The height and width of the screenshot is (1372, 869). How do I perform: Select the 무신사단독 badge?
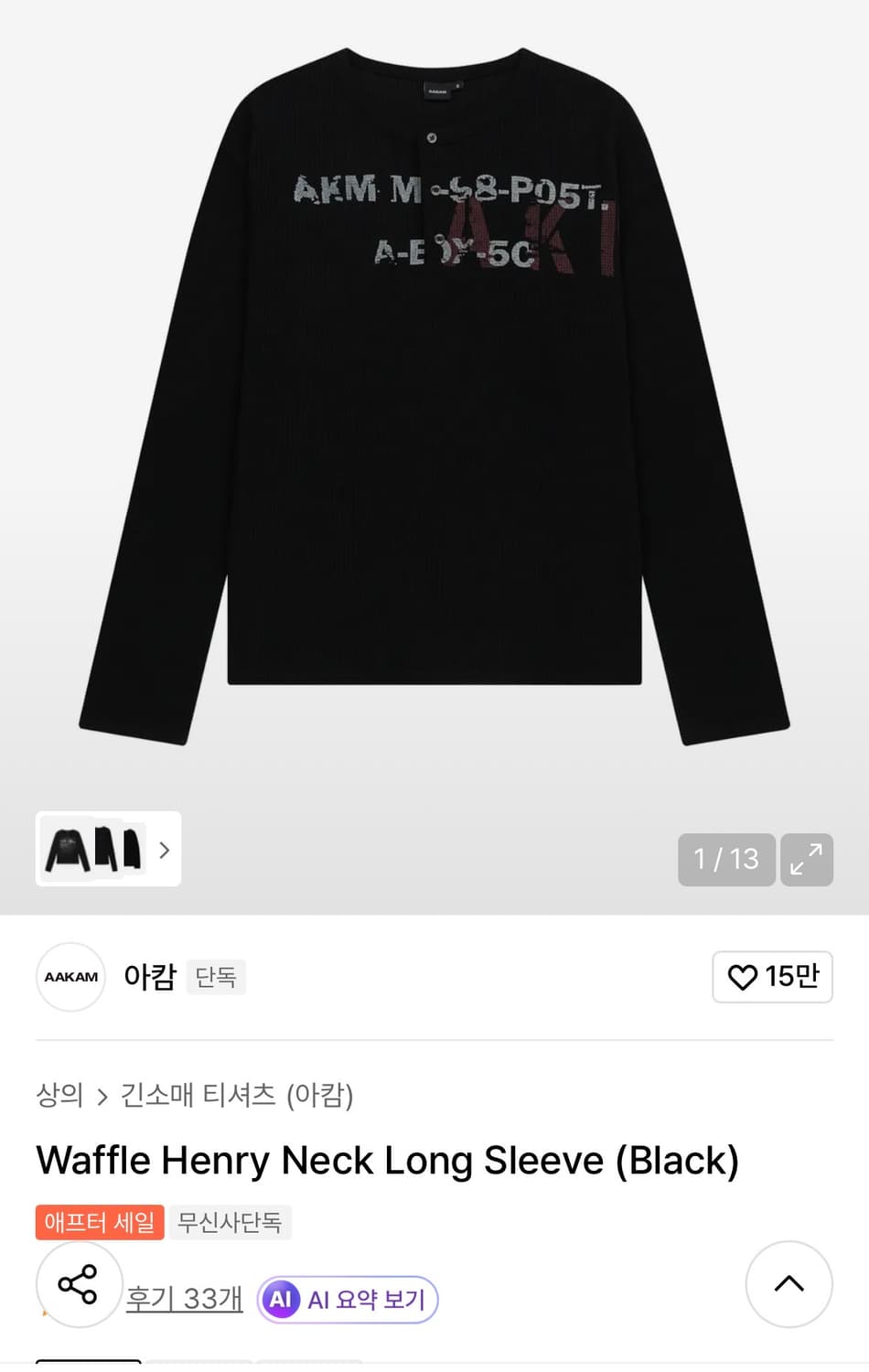coord(230,1222)
